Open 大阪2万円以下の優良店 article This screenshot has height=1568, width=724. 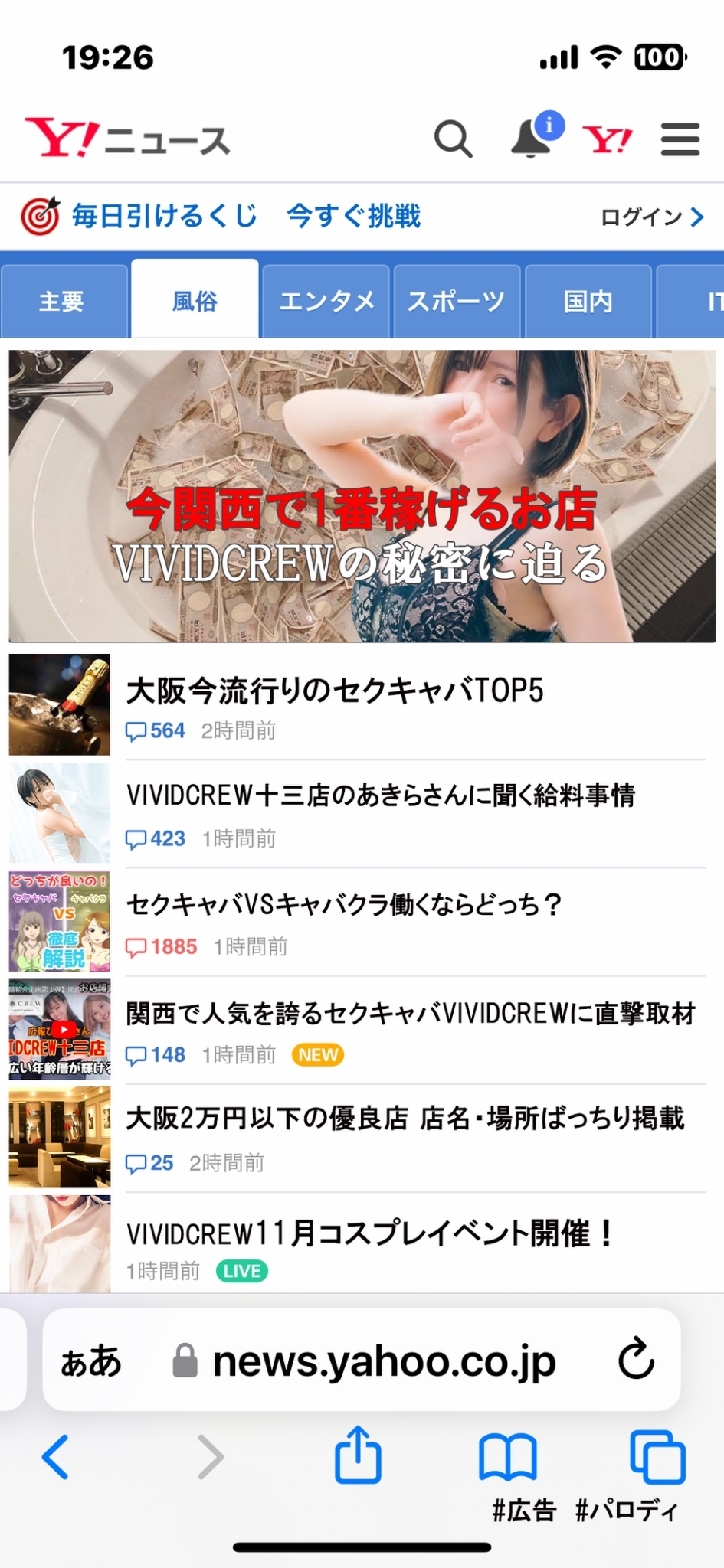click(358, 1137)
